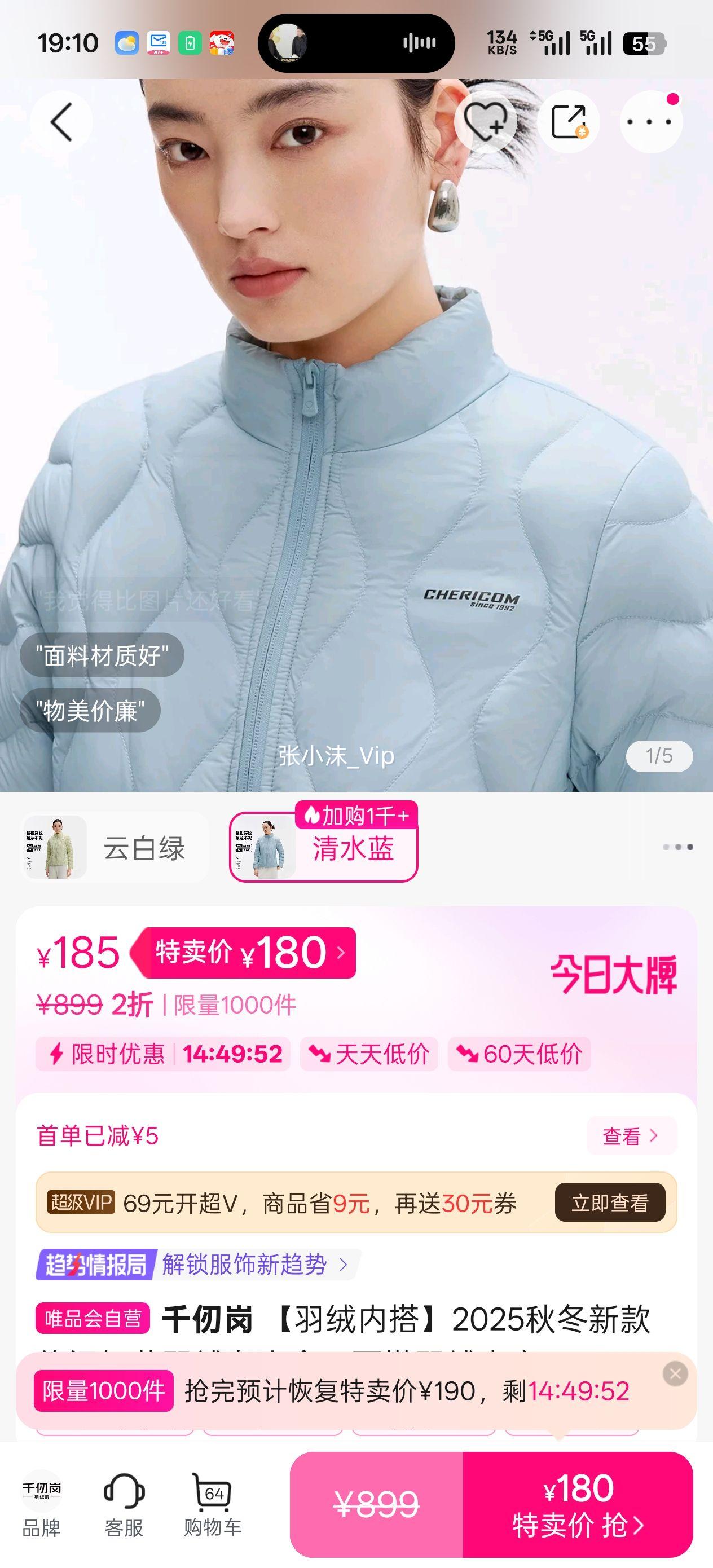Open more options via the ellipsis icon
The image size is (713, 1568).
(x=649, y=121)
